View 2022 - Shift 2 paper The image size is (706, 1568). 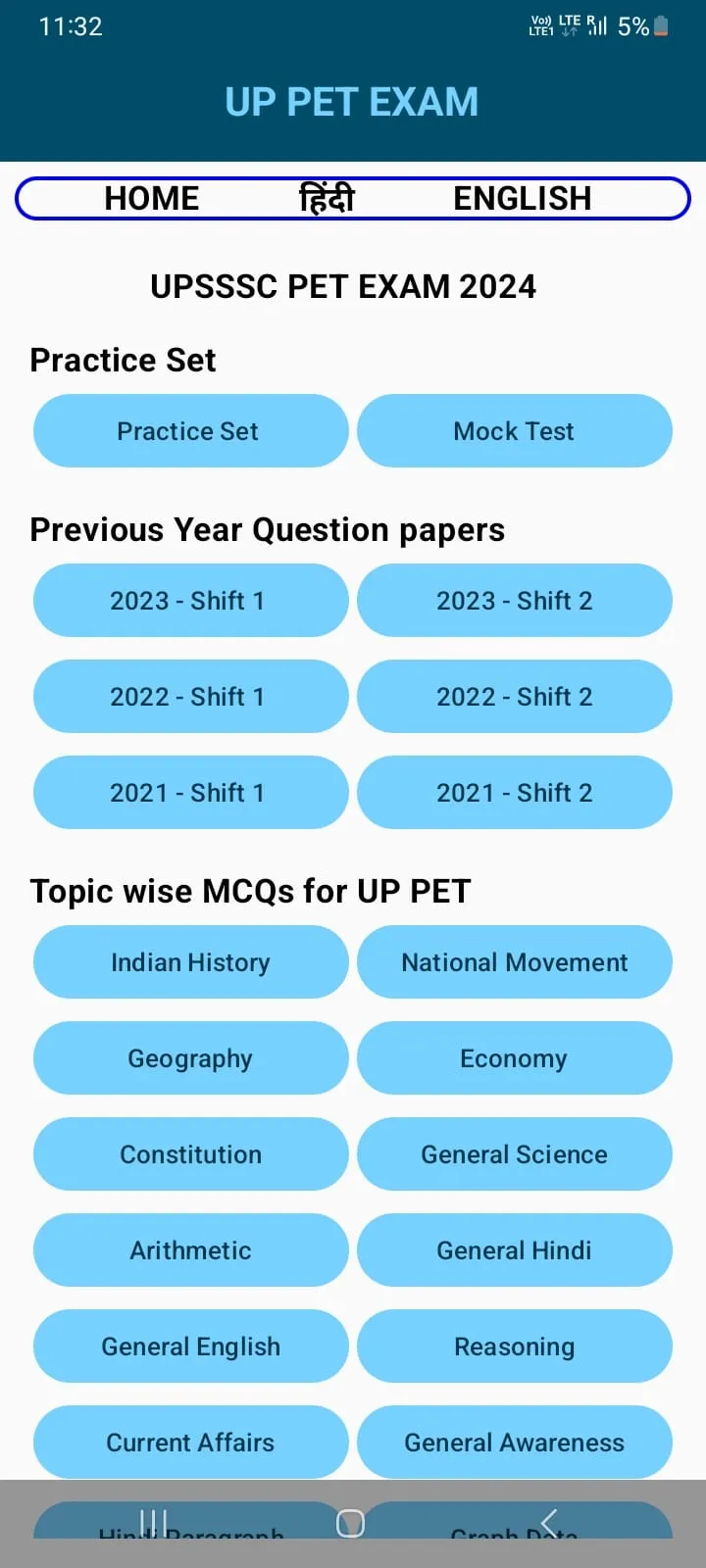[514, 697]
